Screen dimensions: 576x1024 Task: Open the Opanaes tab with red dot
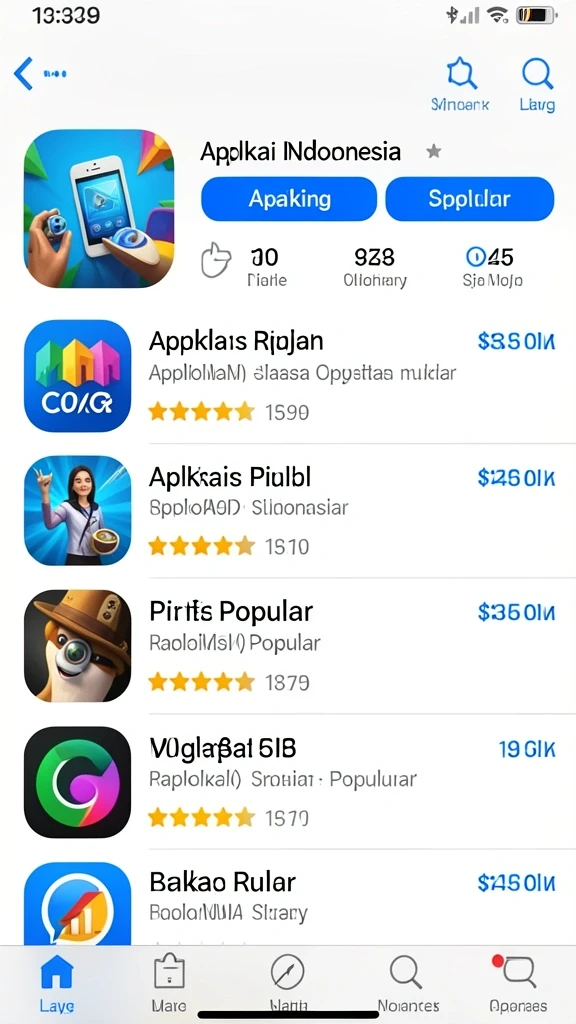(x=519, y=983)
